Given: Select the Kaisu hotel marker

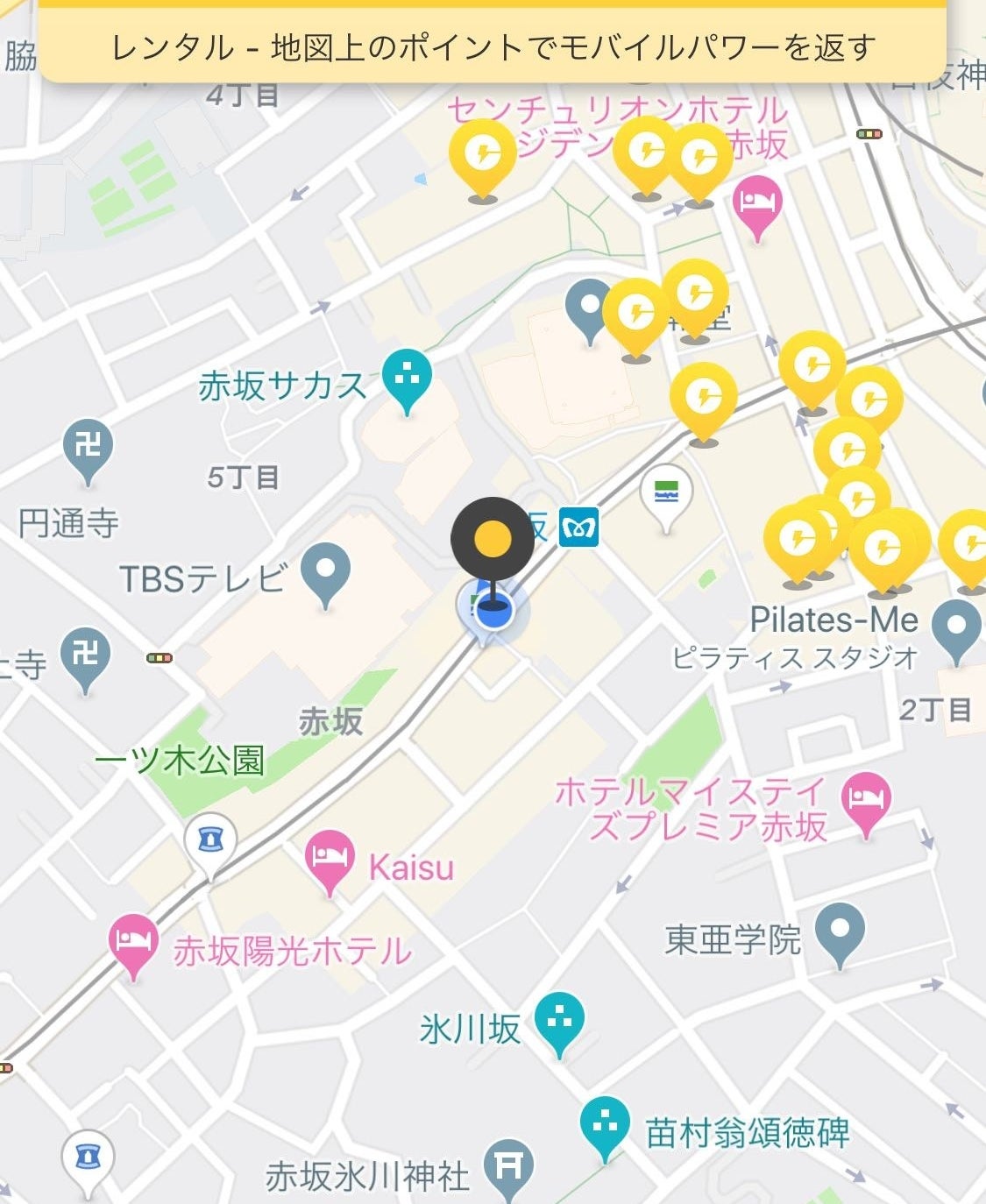Looking at the screenshot, I should [x=330, y=858].
